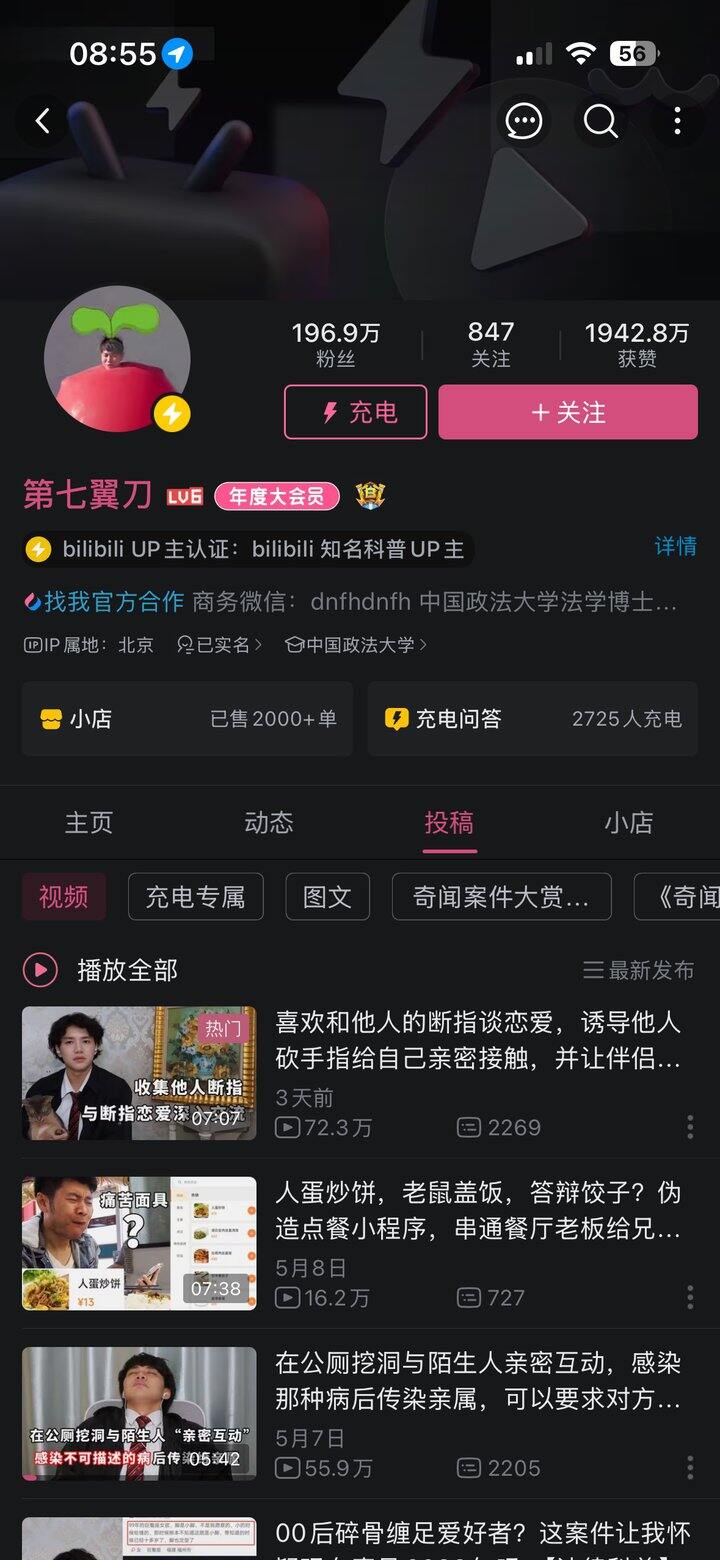Viewport: 720px width, 1560px height.
Task: Open the message chat bubble icon
Action: (524, 122)
